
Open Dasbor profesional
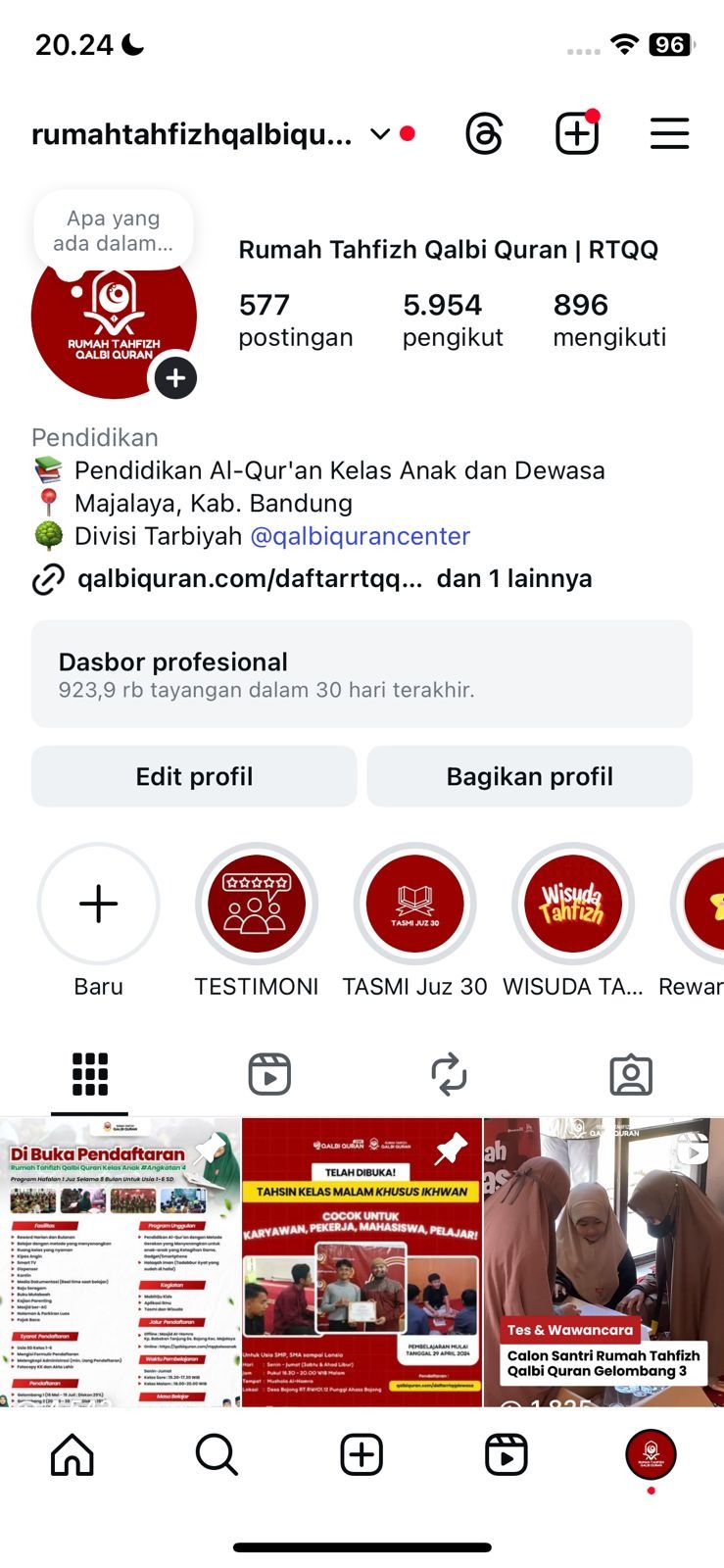point(362,674)
